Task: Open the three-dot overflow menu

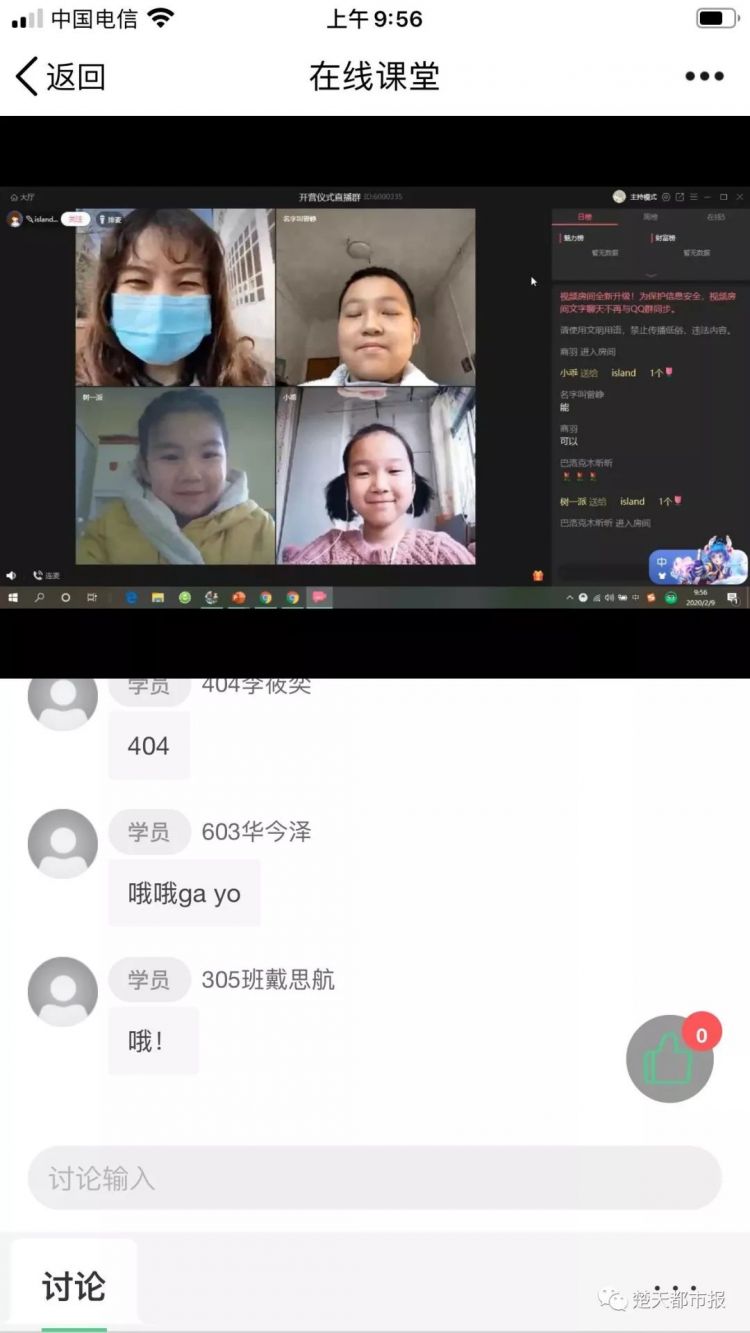Action: pos(704,77)
